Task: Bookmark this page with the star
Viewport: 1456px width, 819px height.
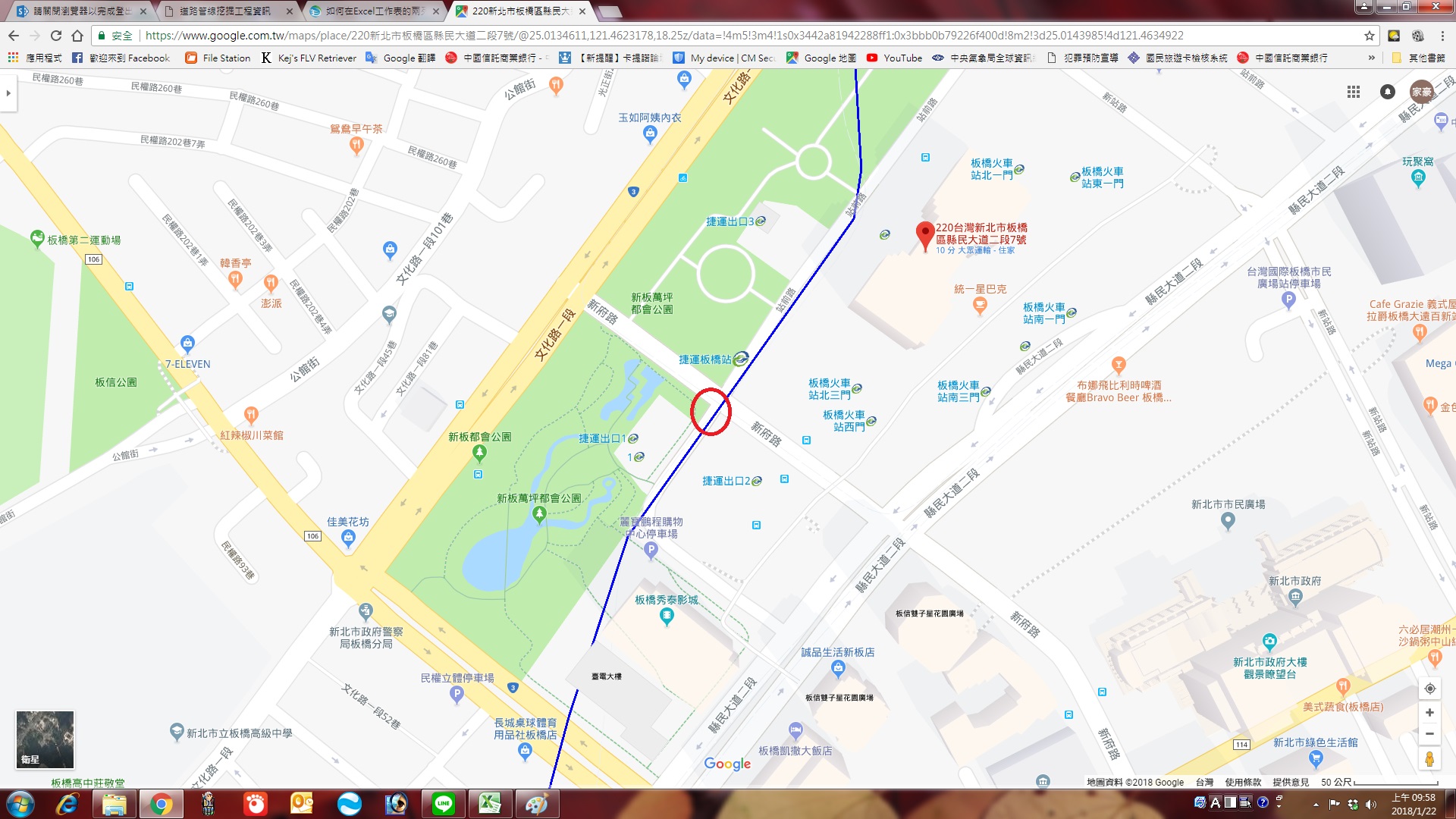Action: pyautogui.click(x=1369, y=36)
